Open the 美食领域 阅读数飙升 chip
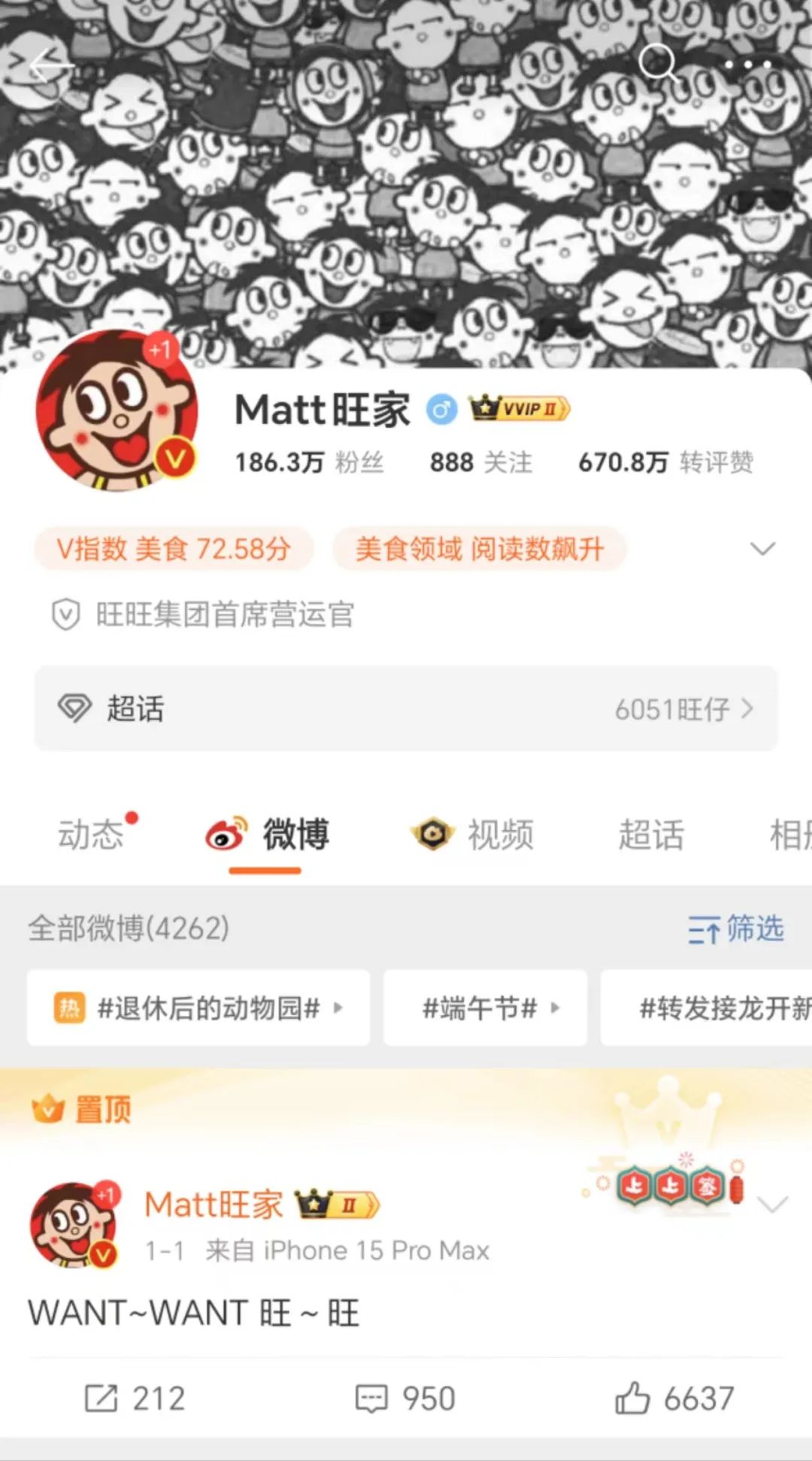The width and height of the screenshot is (812, 1461). click(479, 549)
